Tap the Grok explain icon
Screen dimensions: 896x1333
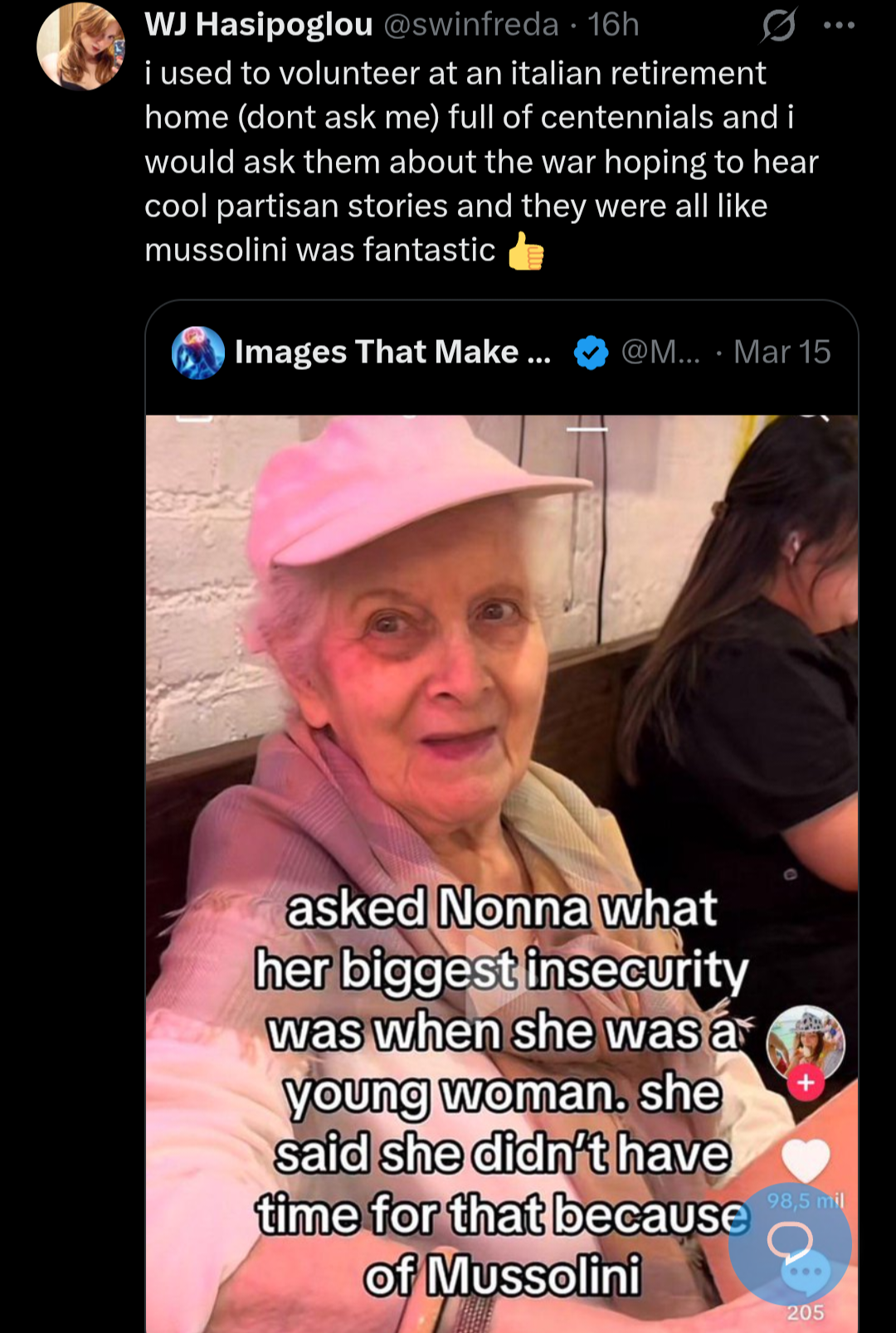coord(778,25)
